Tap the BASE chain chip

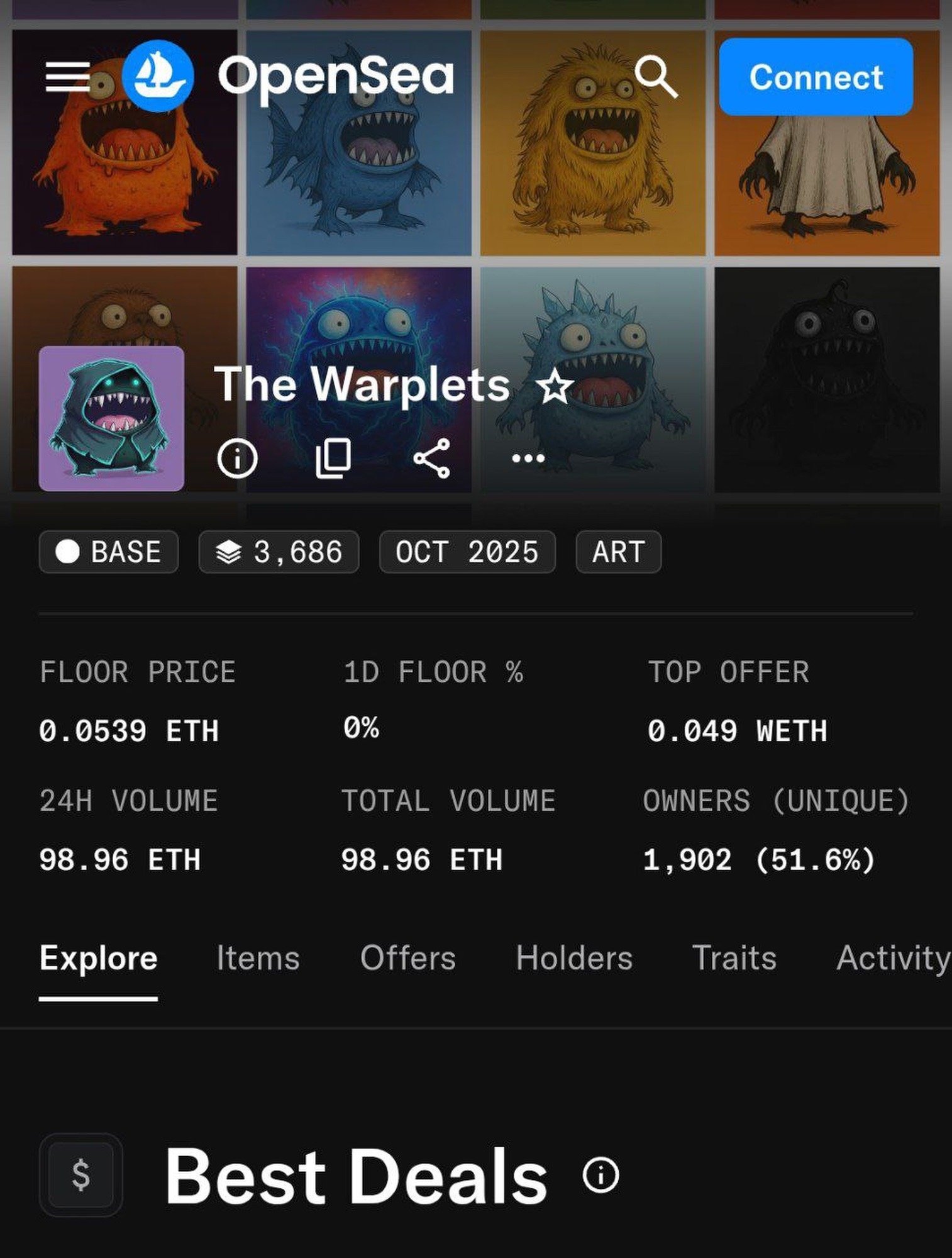coord(109,552)
